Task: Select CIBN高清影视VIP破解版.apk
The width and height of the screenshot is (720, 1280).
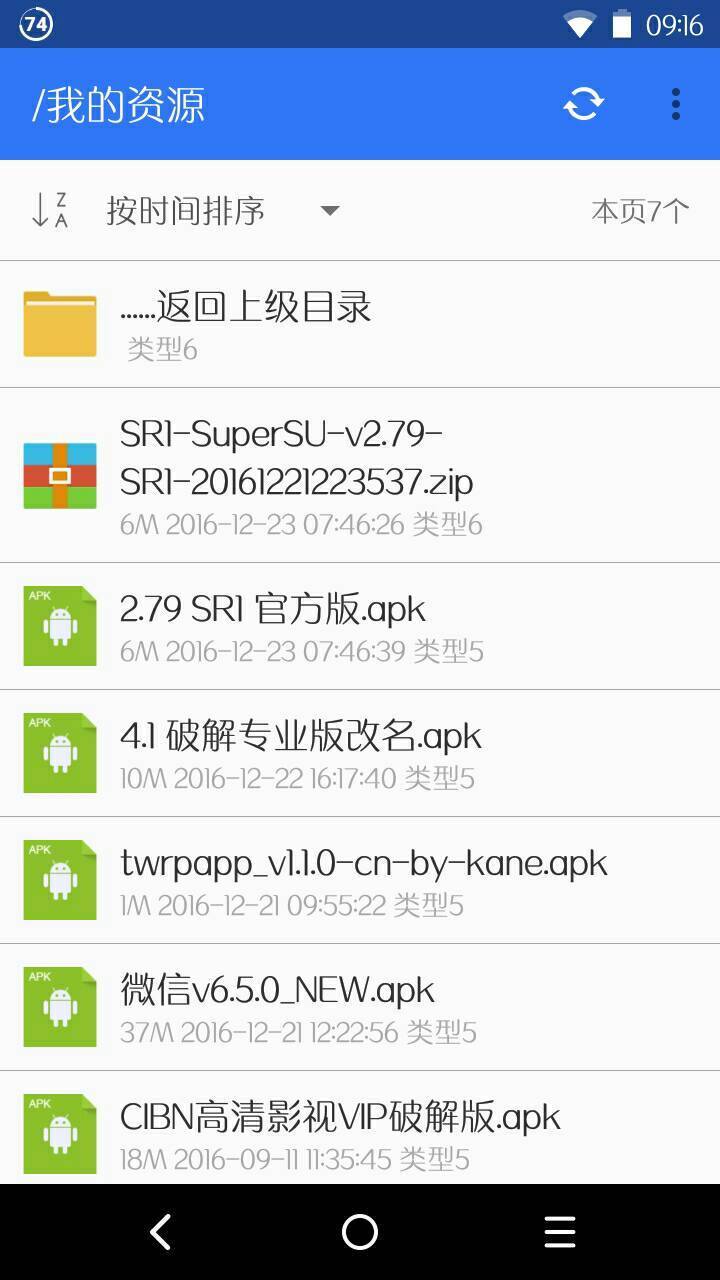Action: [340, 1133]
